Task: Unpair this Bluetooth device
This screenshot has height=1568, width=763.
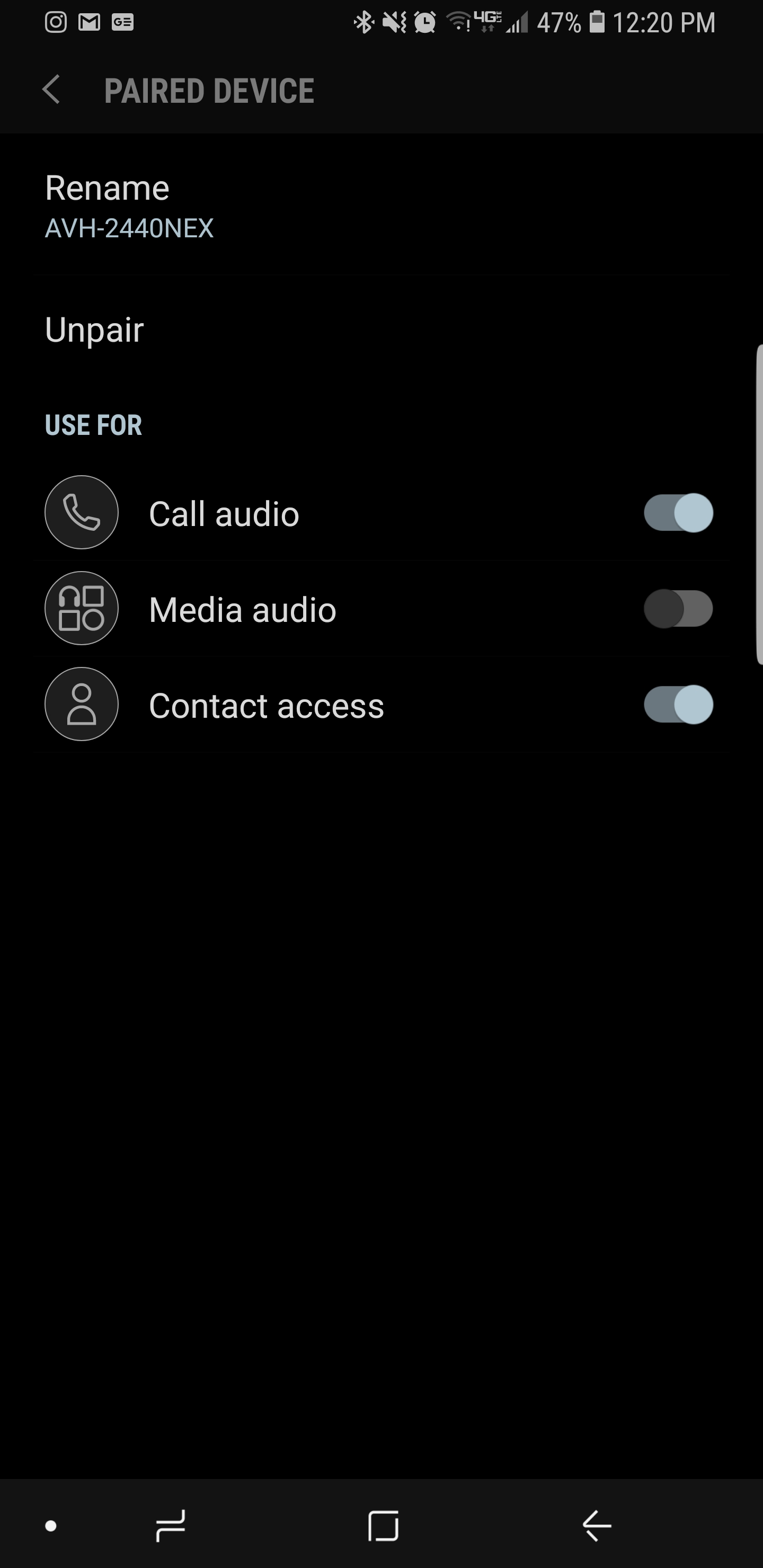Action: coord(381,329)
